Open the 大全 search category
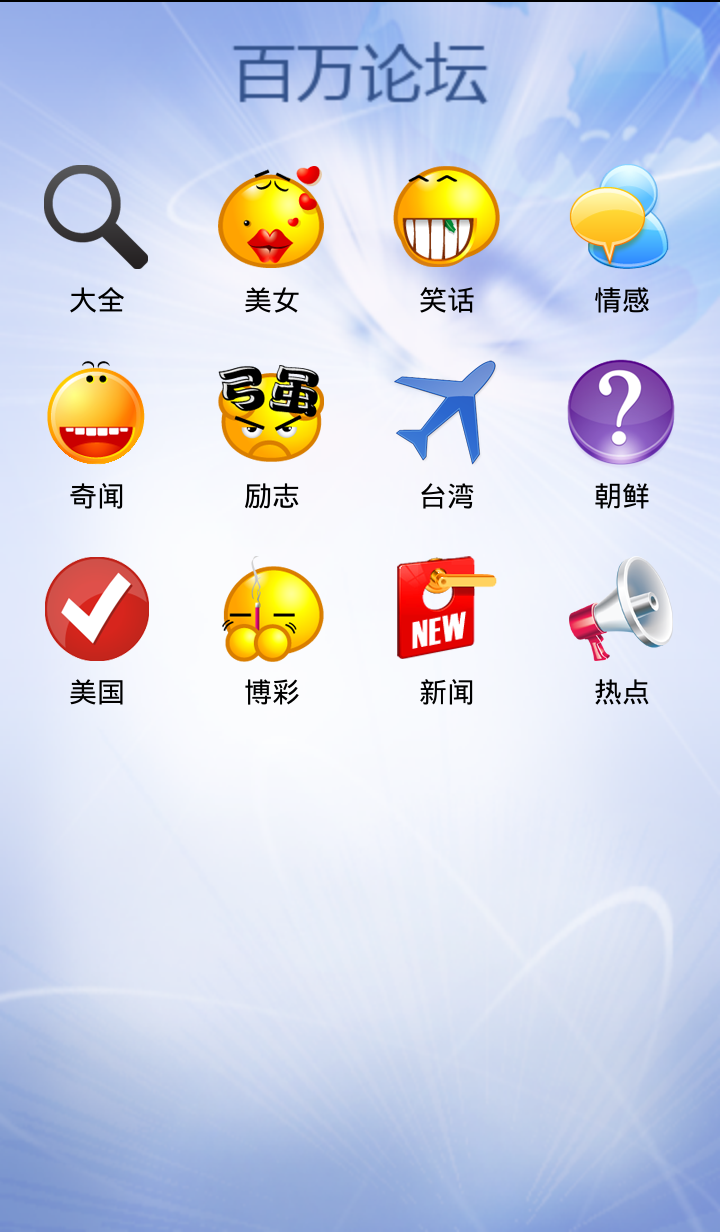 click(x=97, y=213)
